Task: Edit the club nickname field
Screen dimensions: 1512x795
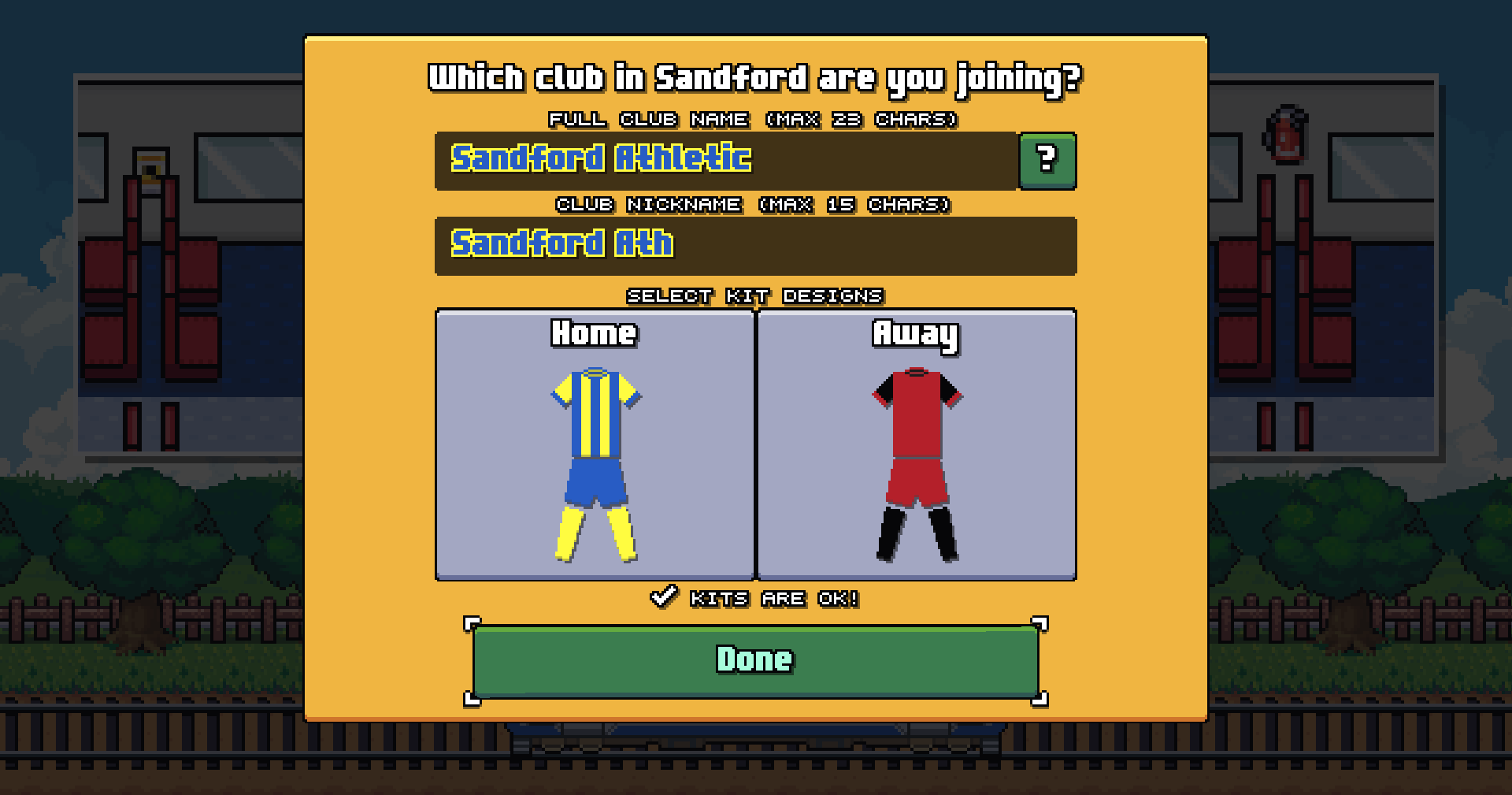Action: pos(755,246)
